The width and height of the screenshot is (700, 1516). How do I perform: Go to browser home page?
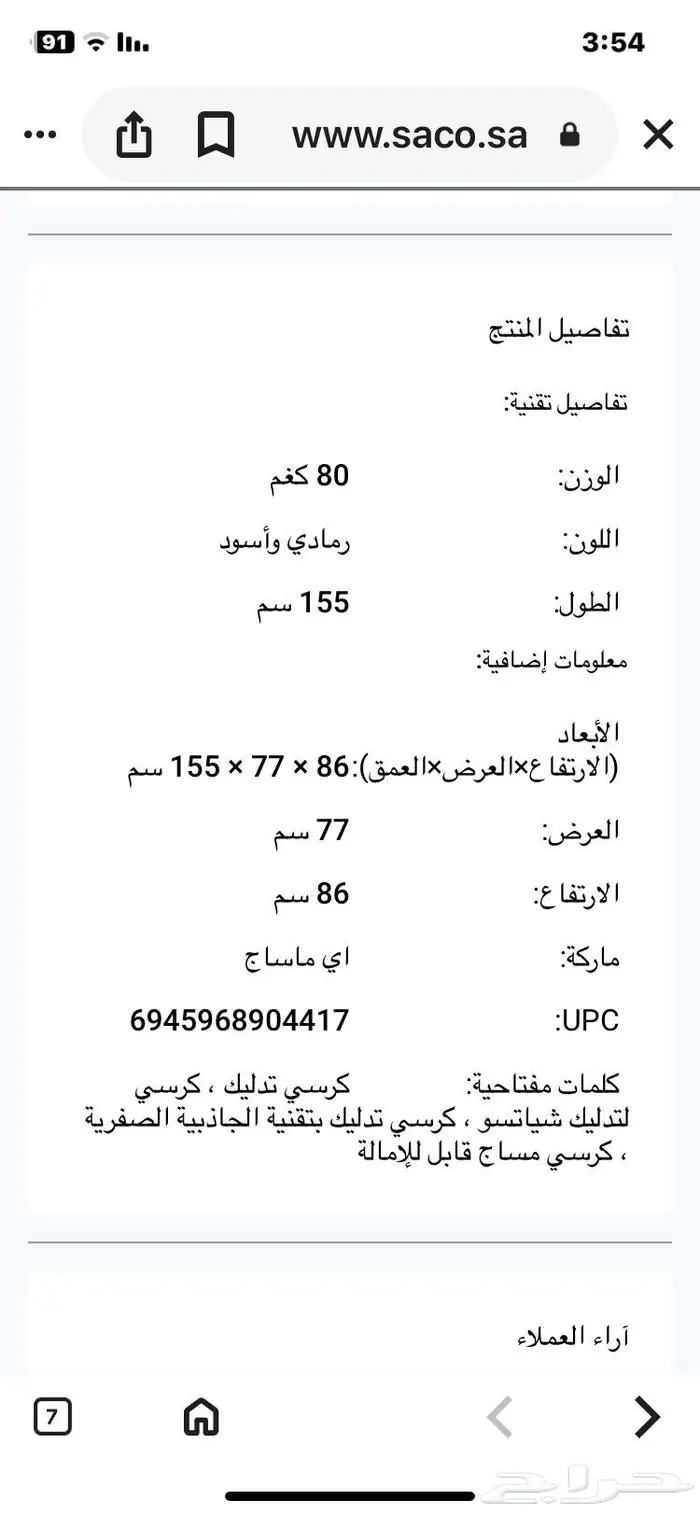(201, 1416)
